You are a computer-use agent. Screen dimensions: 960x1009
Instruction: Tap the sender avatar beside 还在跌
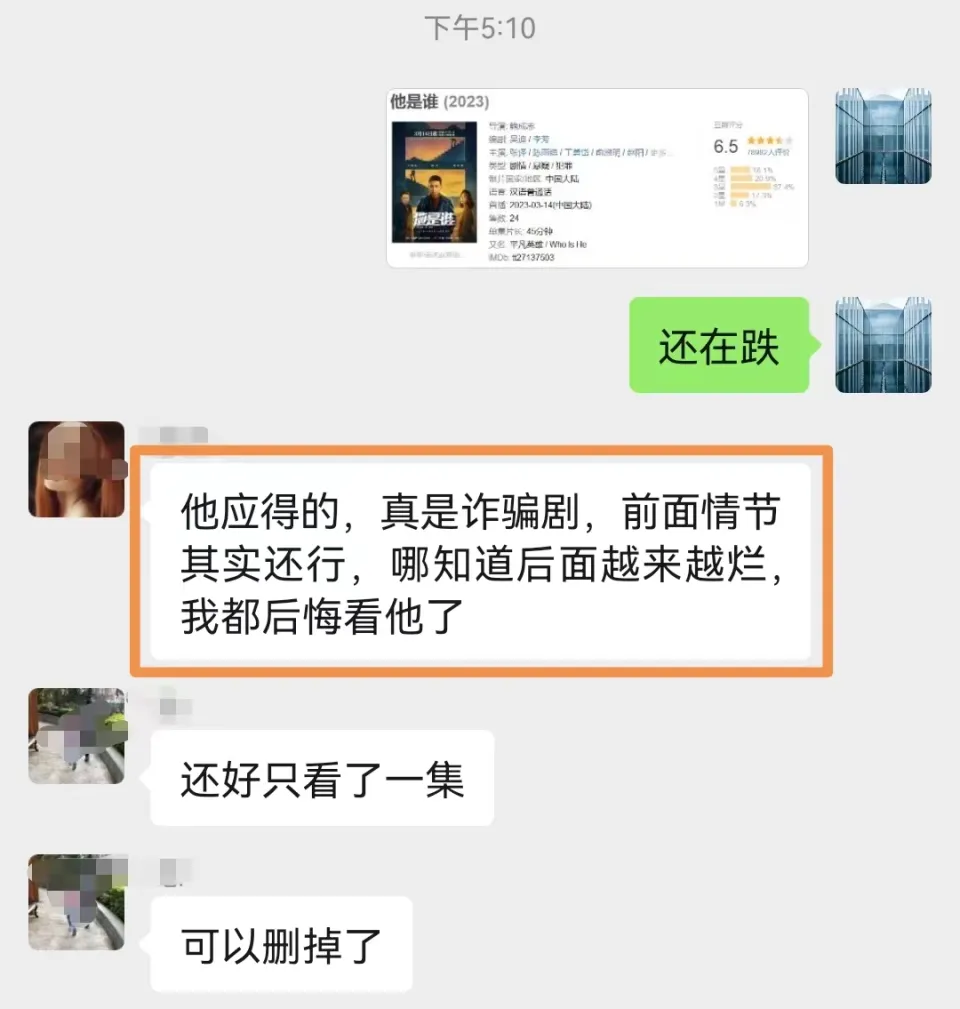(883, 344)
